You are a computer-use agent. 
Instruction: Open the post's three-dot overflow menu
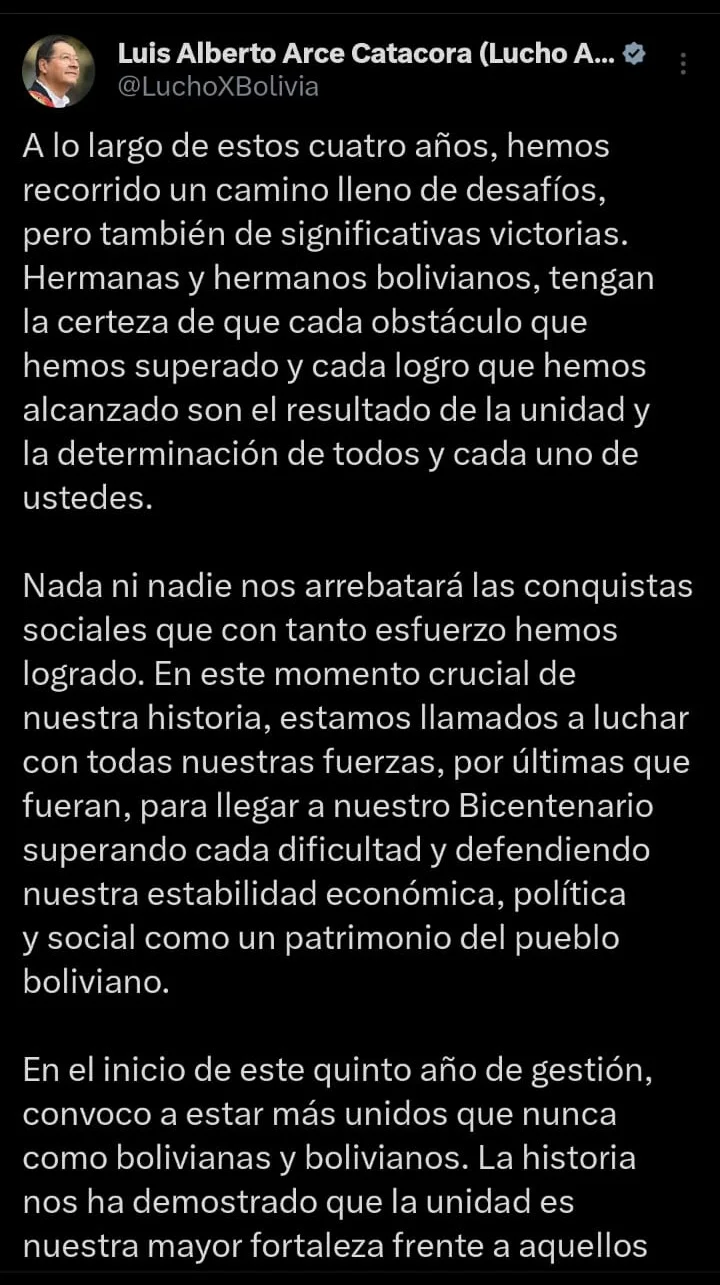pos(683,63)
